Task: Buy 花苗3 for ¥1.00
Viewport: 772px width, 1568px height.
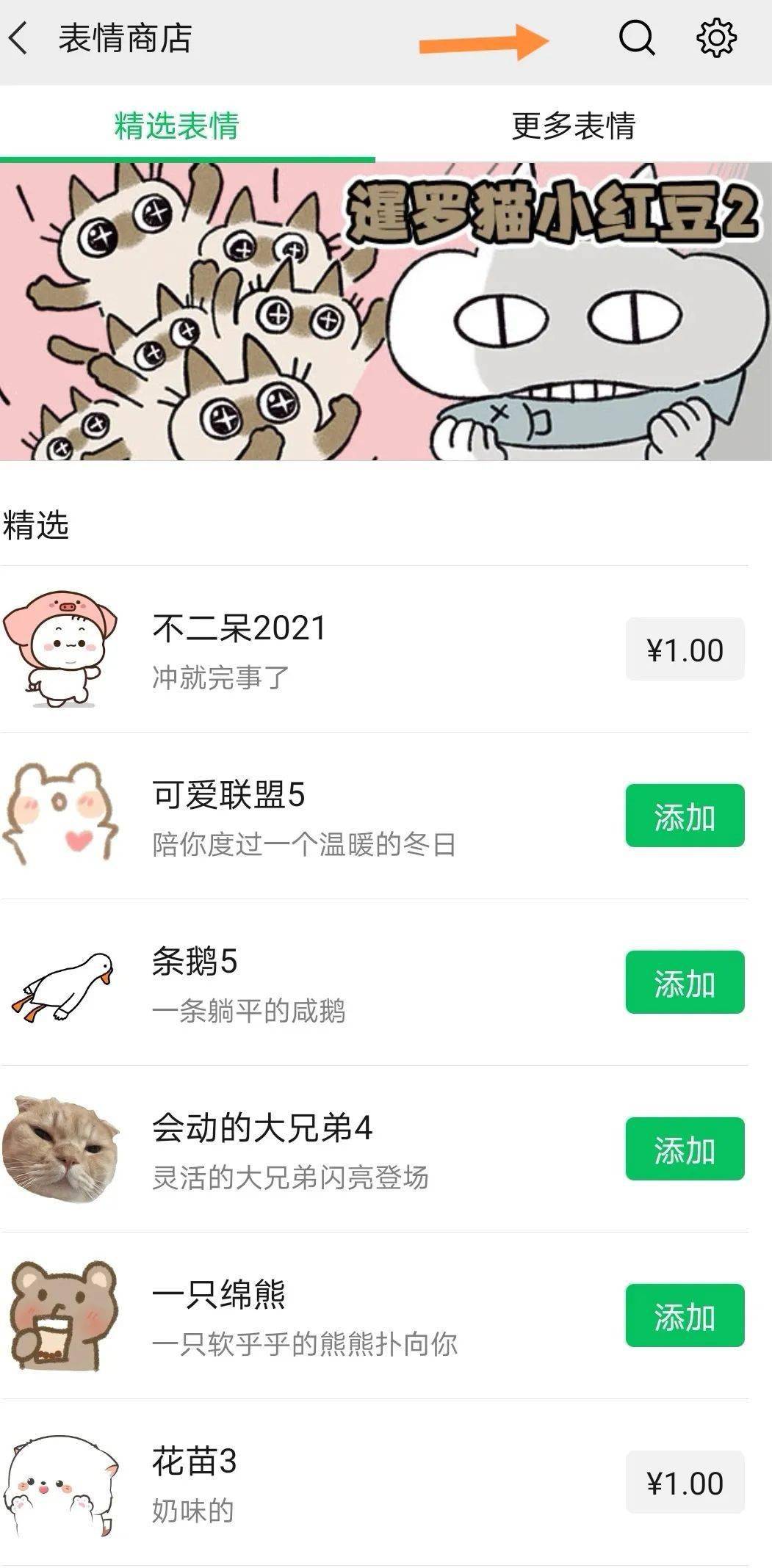Action: point(685,1482)
